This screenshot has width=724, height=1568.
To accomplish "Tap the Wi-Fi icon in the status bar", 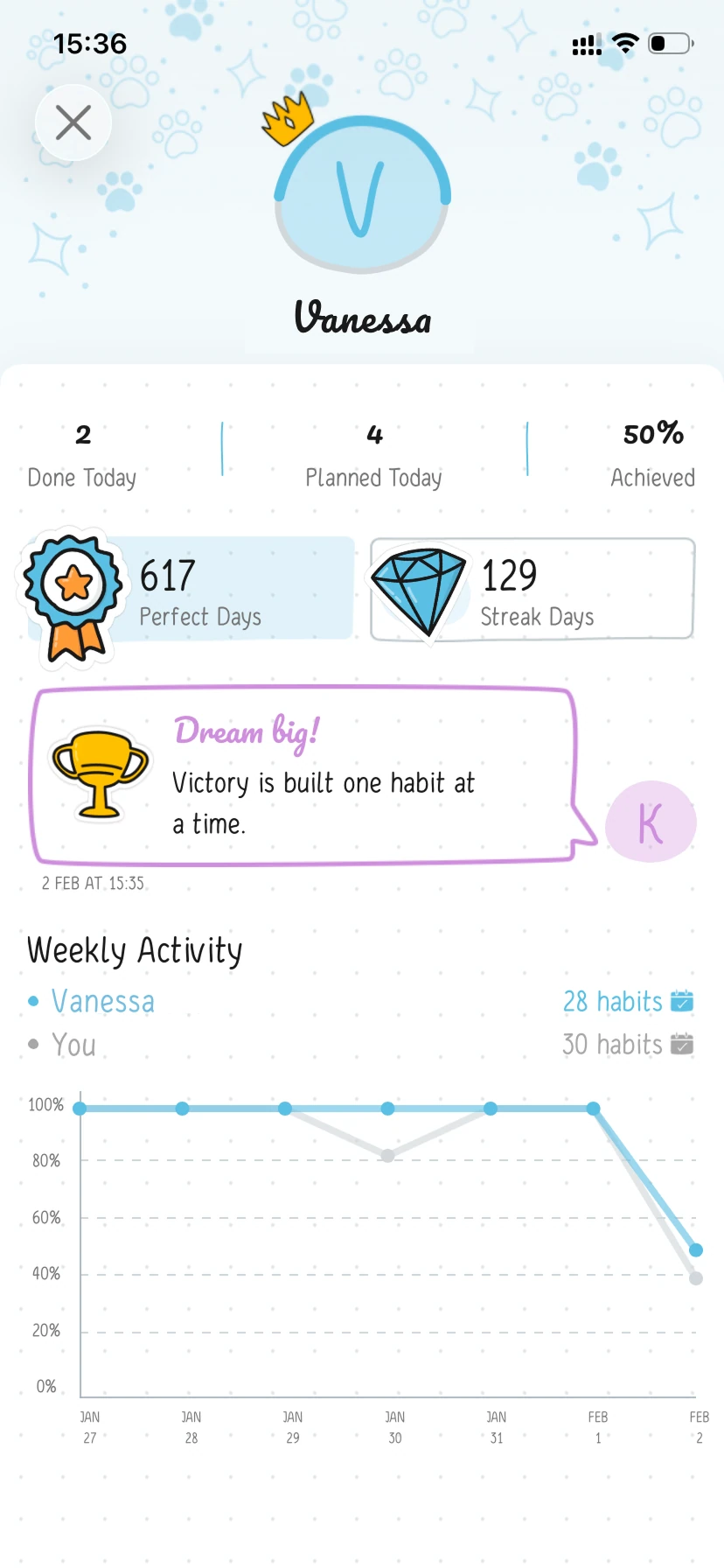I will point(626,42).
